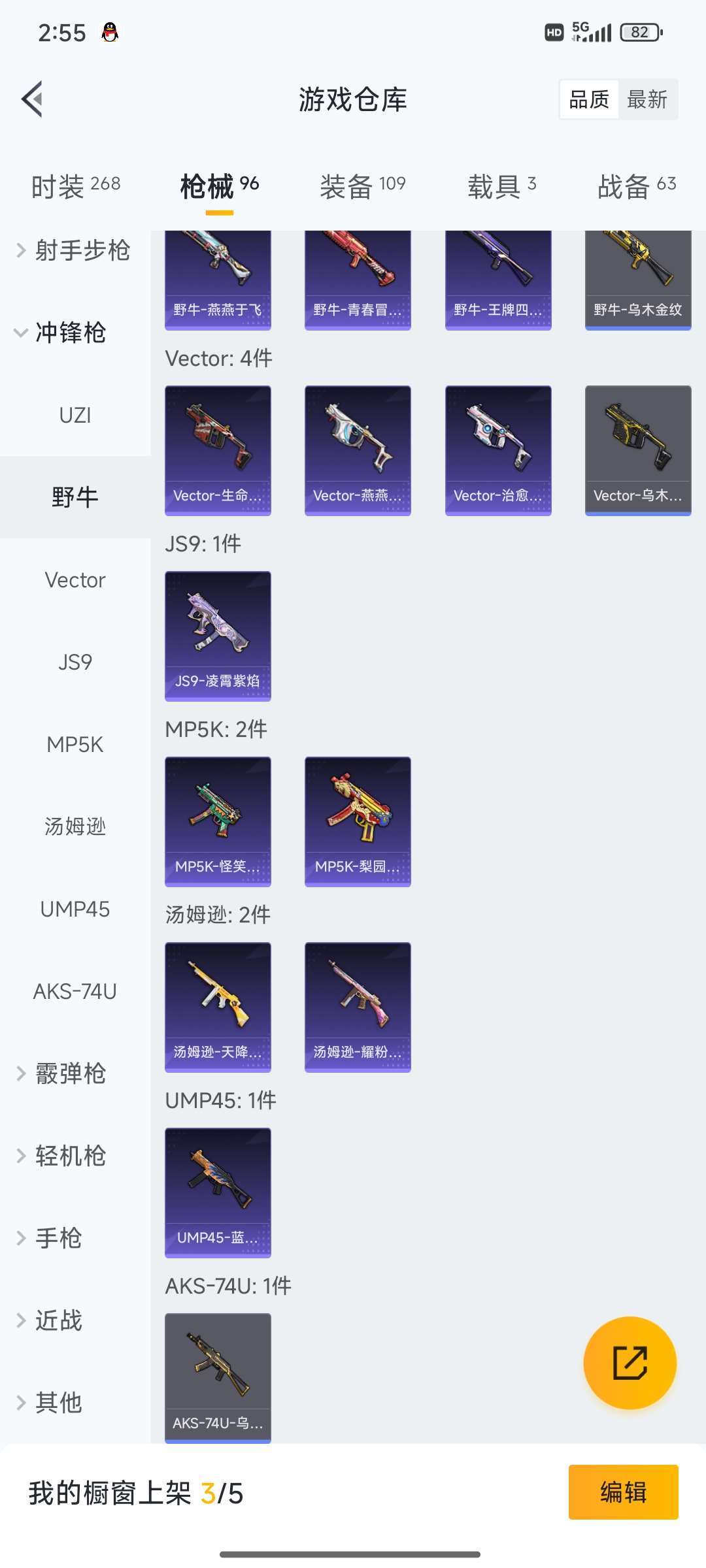Viewport: 706px width, 1568px height.
Task: Open the Vector-乌木 skin tile
Action: (x=637, y=450)
